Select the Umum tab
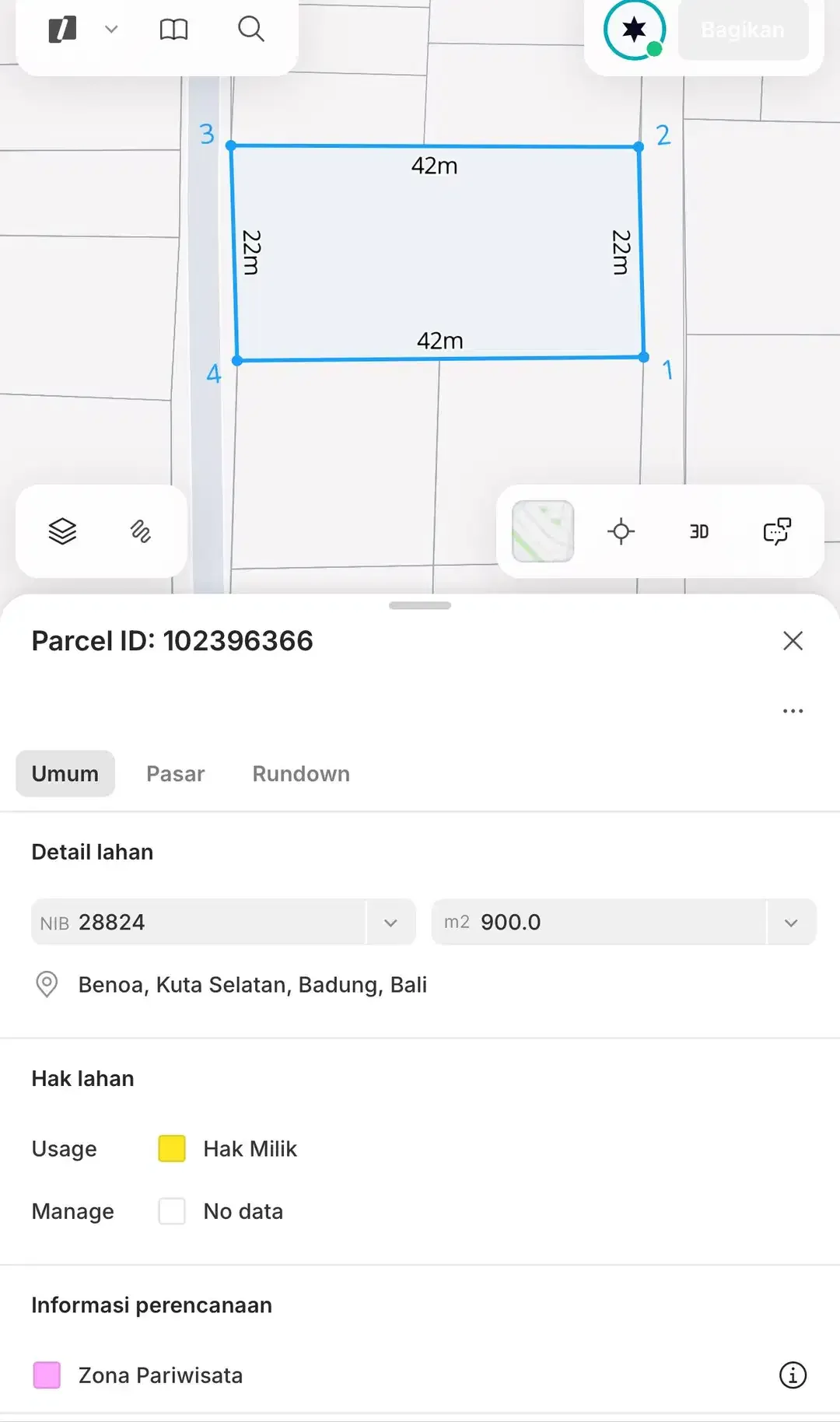 (65, 774)
